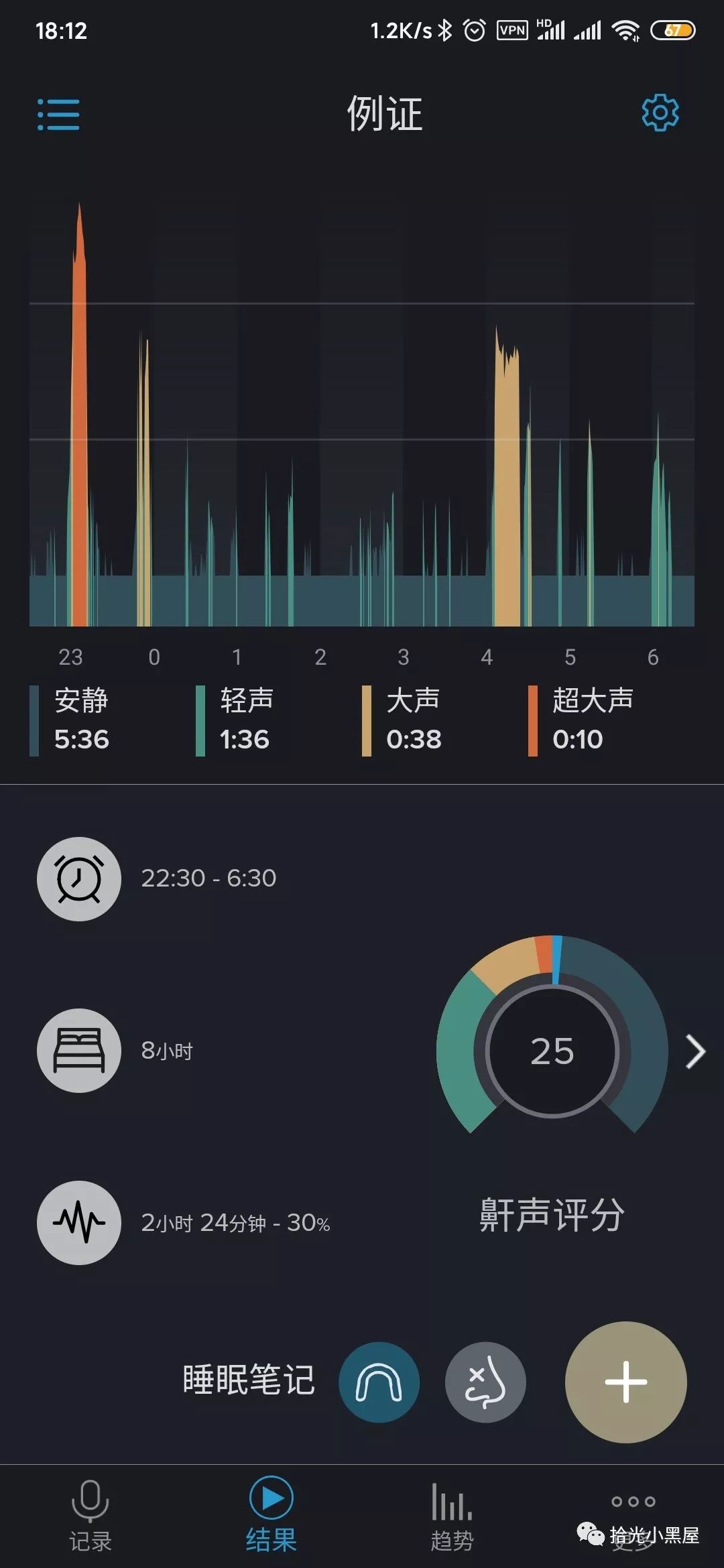Viewport: 724px width, 1568px height.
Task: Switch to the 记录 tab
Action: click(x=90, y=1514)
